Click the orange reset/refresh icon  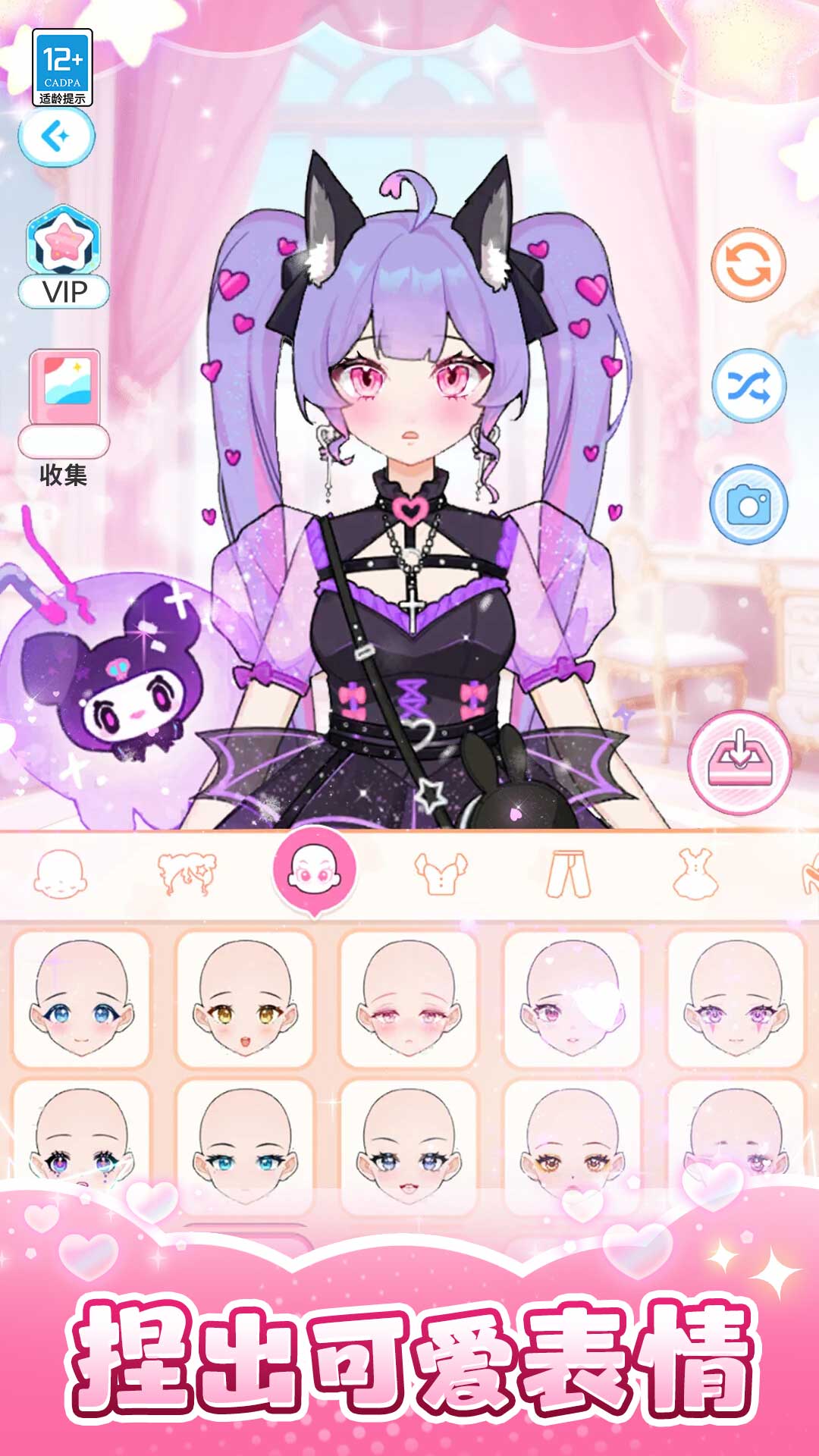coord(749,265)
